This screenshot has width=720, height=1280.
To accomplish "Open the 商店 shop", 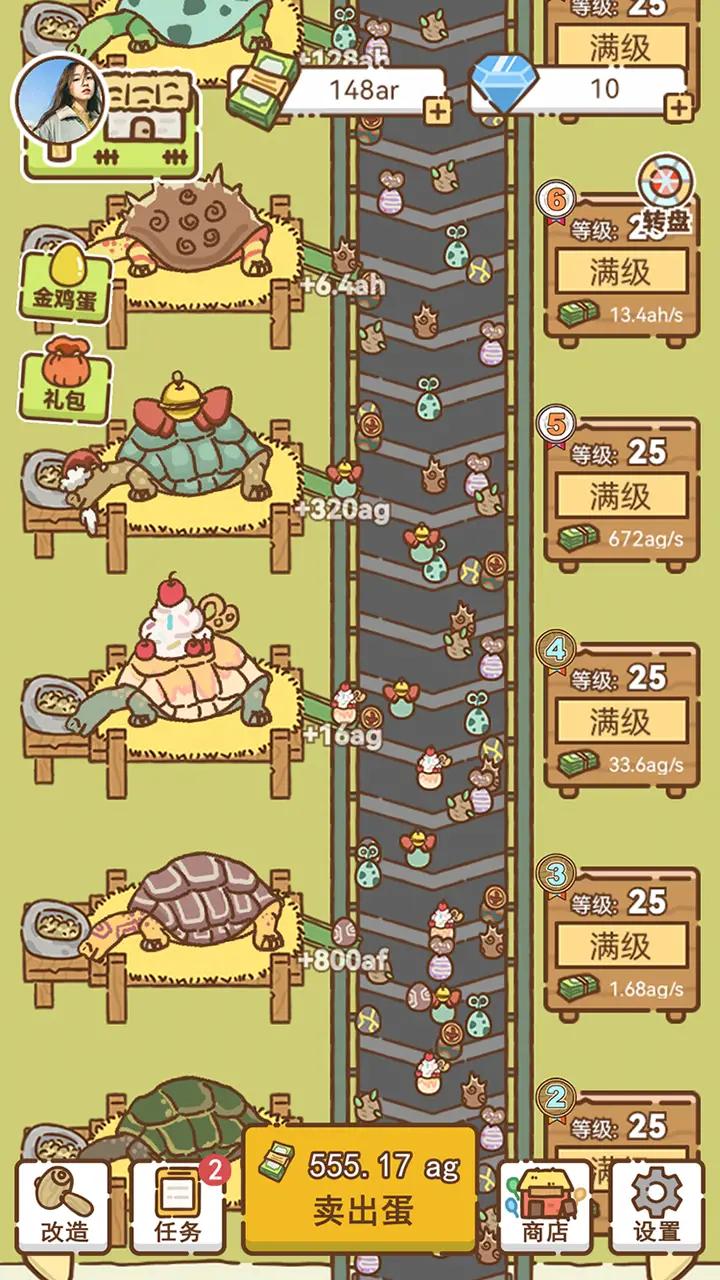I will 544,1206.
